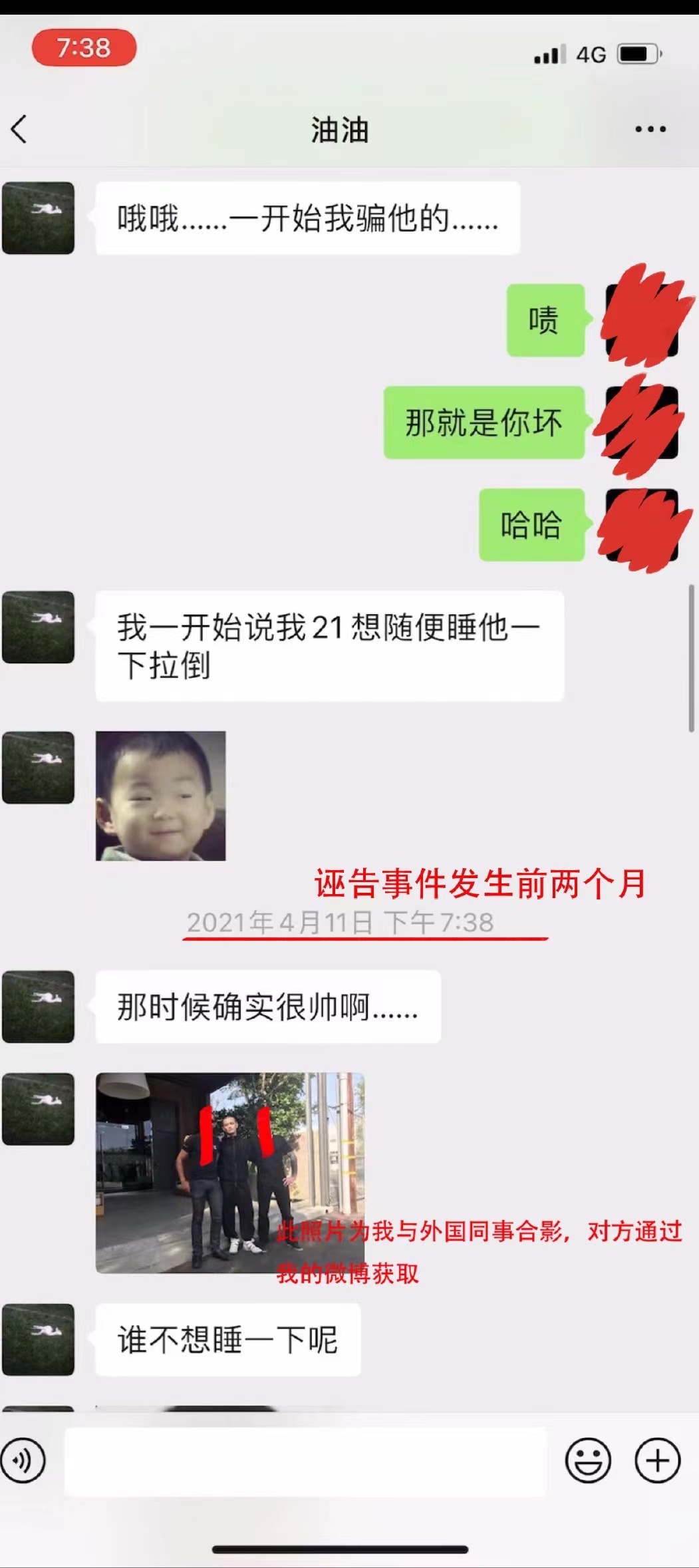Go back from the 油油 chat

tap(20, 129)
